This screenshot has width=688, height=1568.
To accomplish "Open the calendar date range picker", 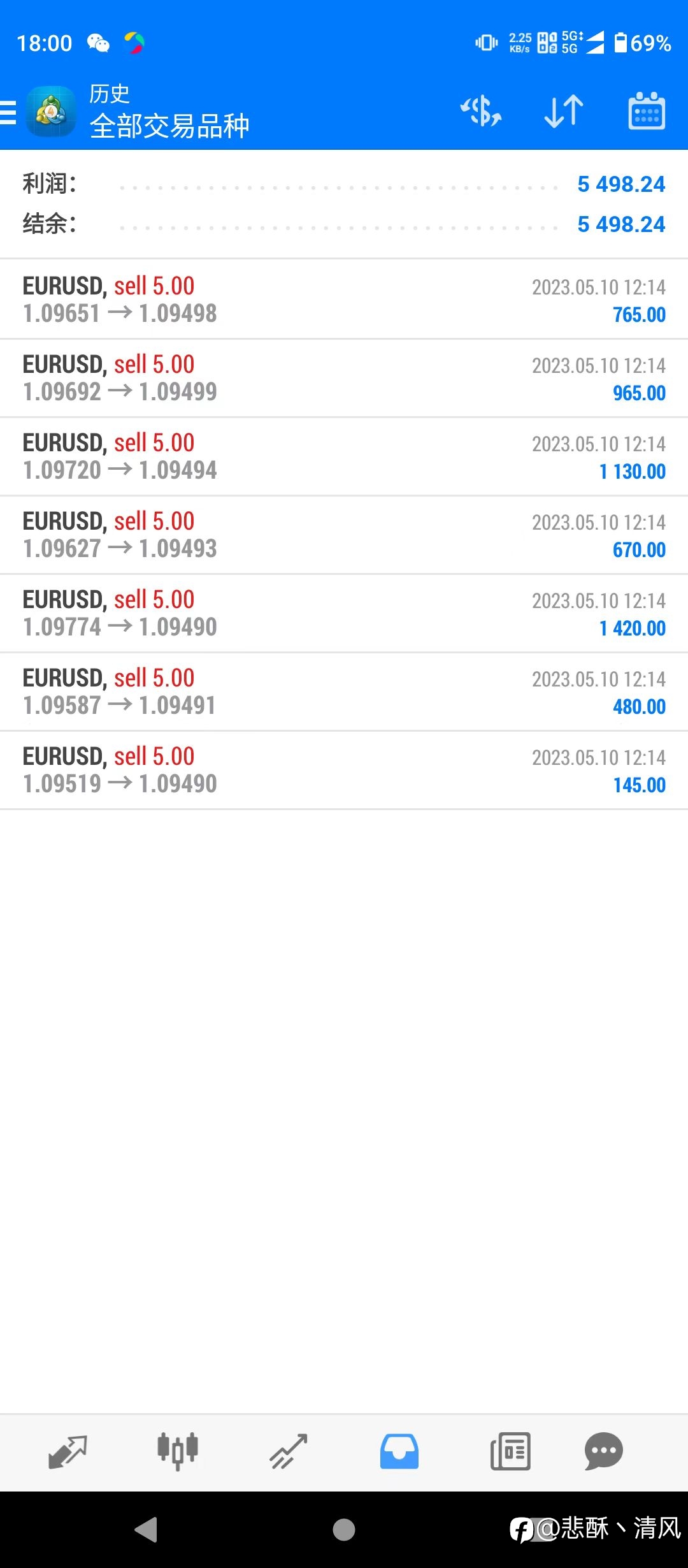I will (x=647, y=111).
